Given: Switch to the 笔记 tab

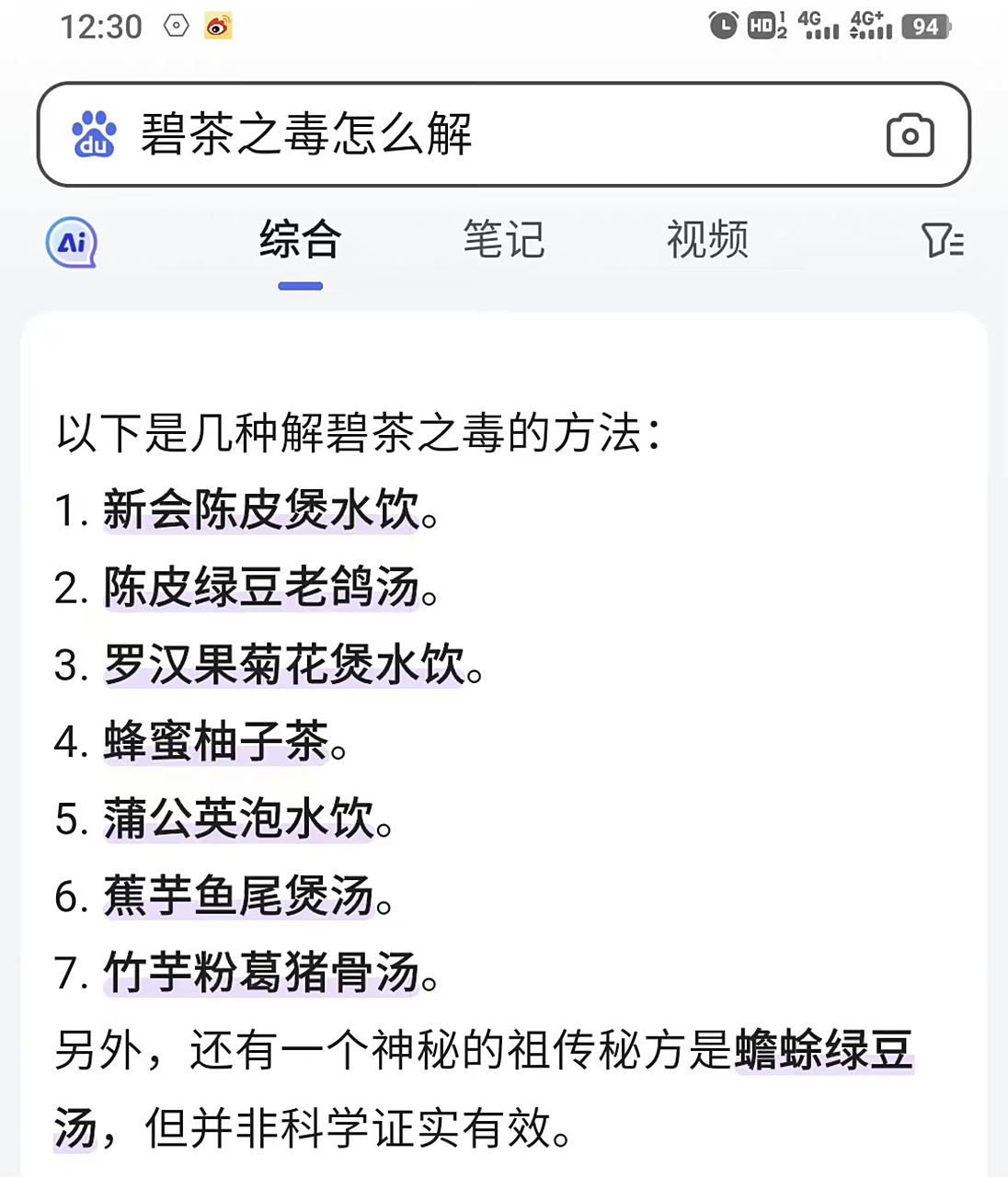Looking at the screenshot, I should click(x=505, y=241).
